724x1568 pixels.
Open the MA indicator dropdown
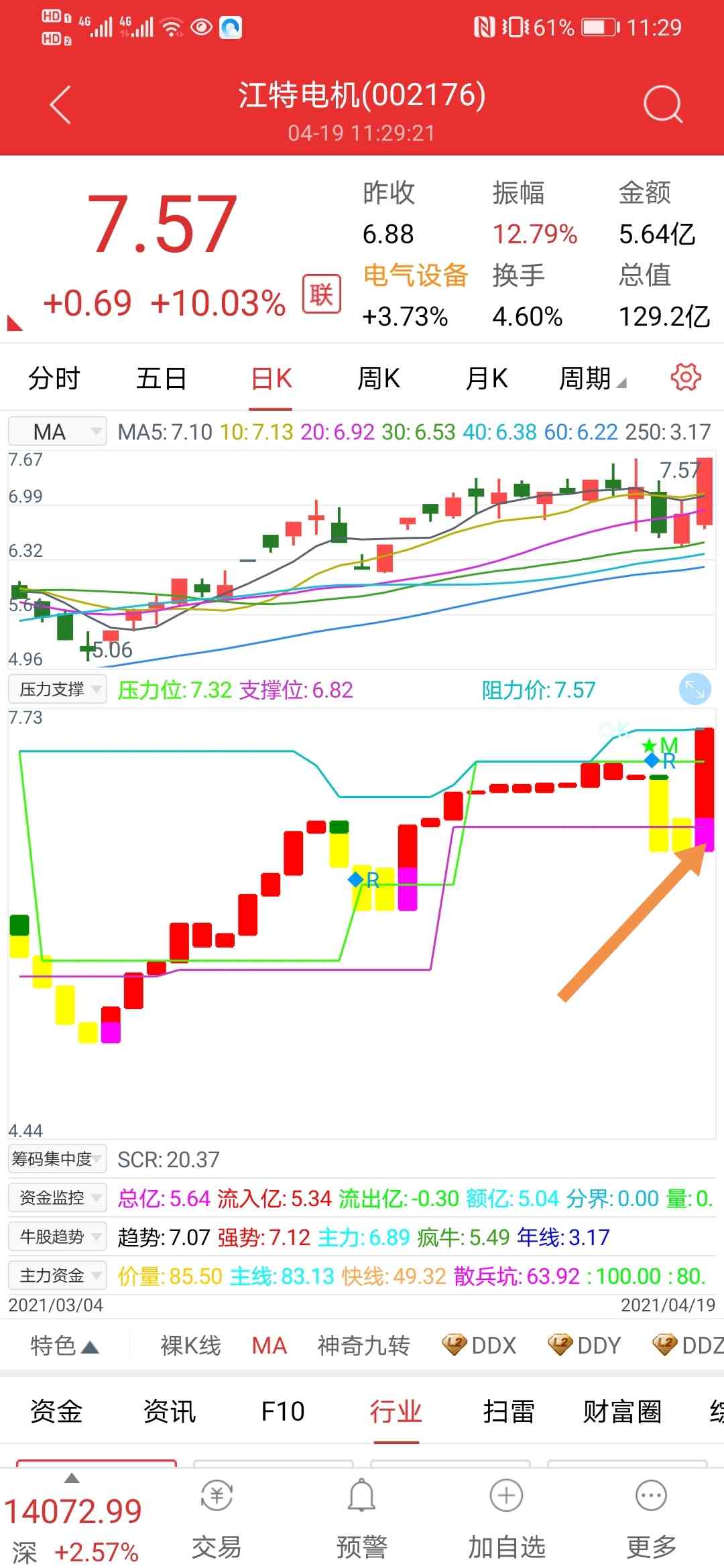[58, 432]
